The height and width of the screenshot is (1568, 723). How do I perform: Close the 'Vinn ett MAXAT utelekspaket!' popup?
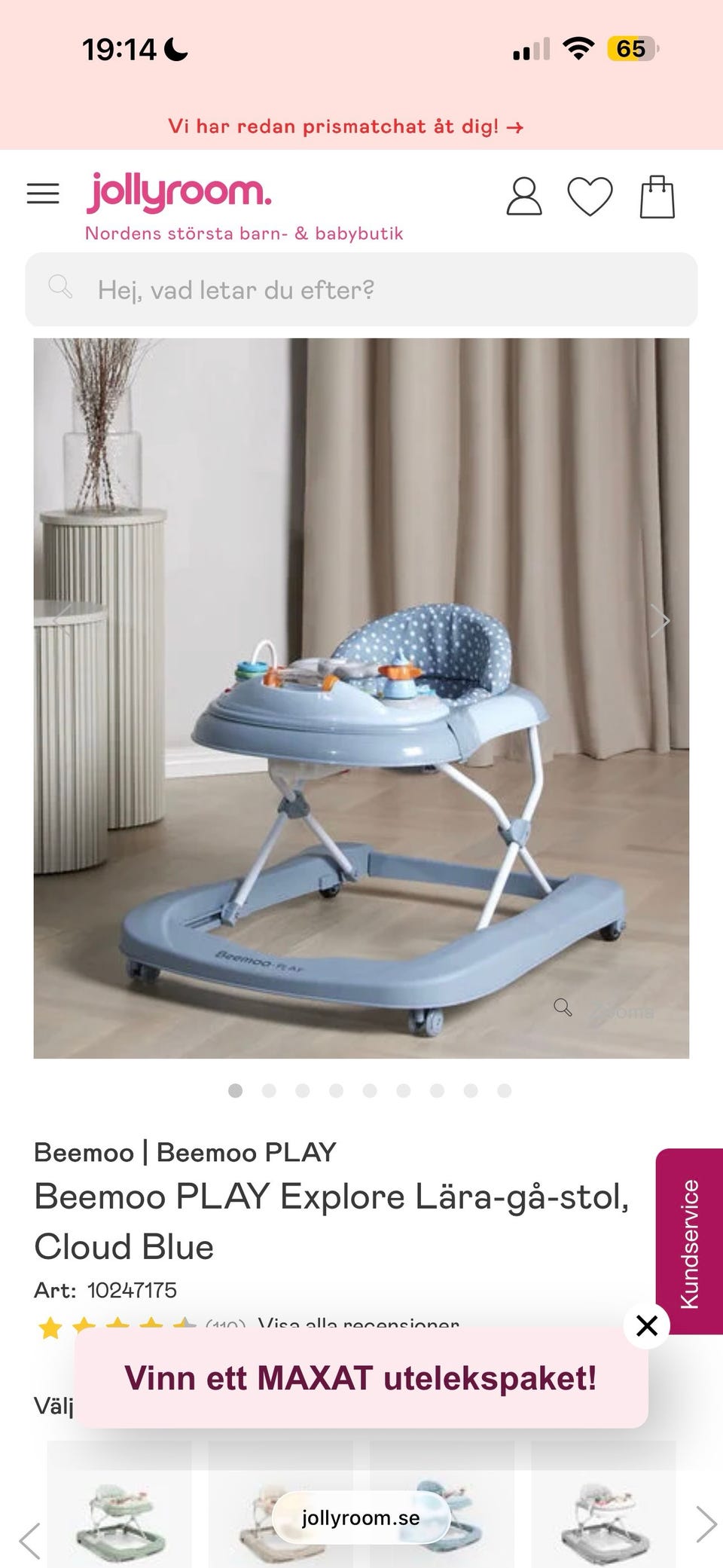(647, 1325)
